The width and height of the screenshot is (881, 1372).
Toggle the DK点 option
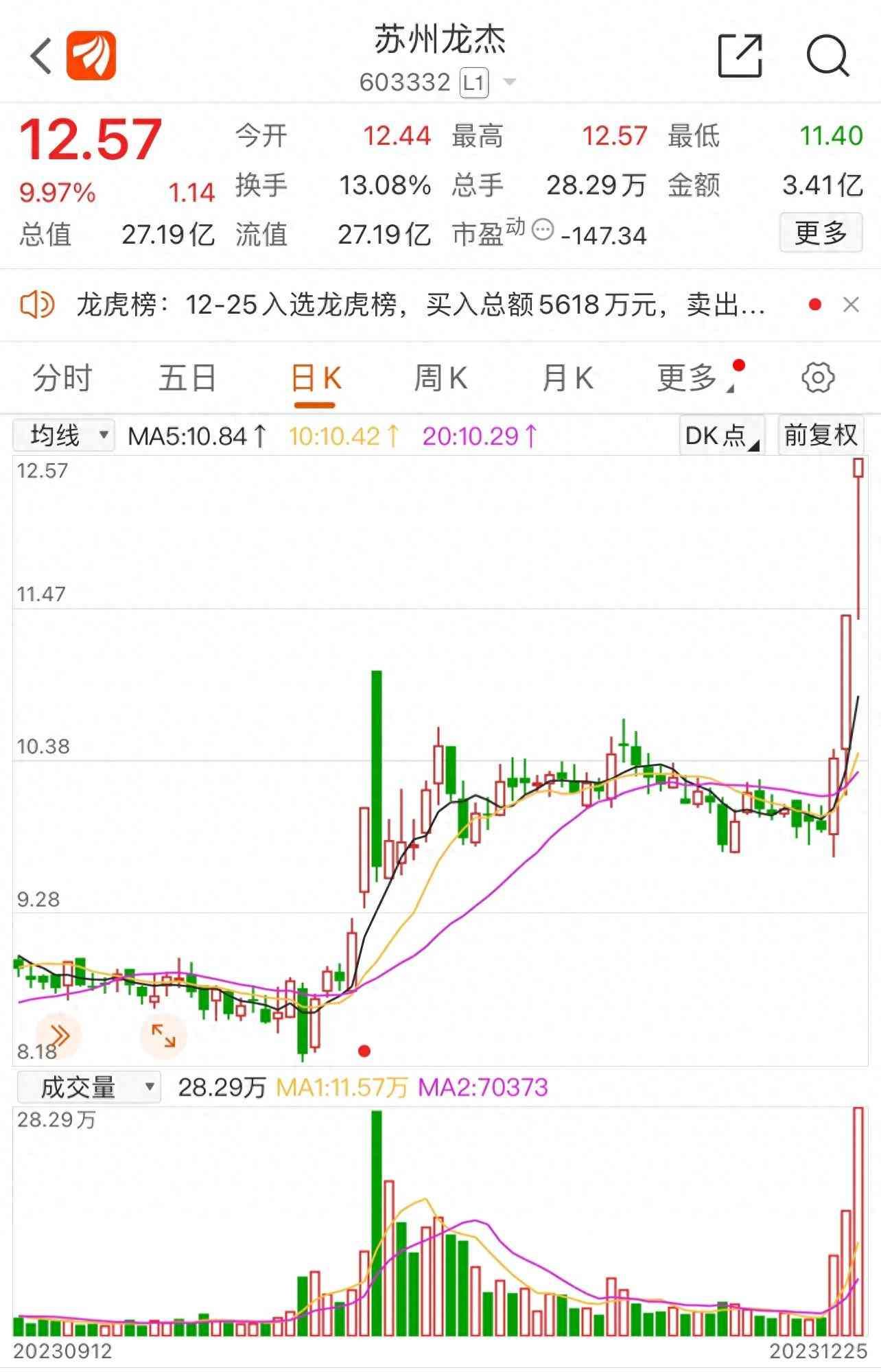point(722,435)
